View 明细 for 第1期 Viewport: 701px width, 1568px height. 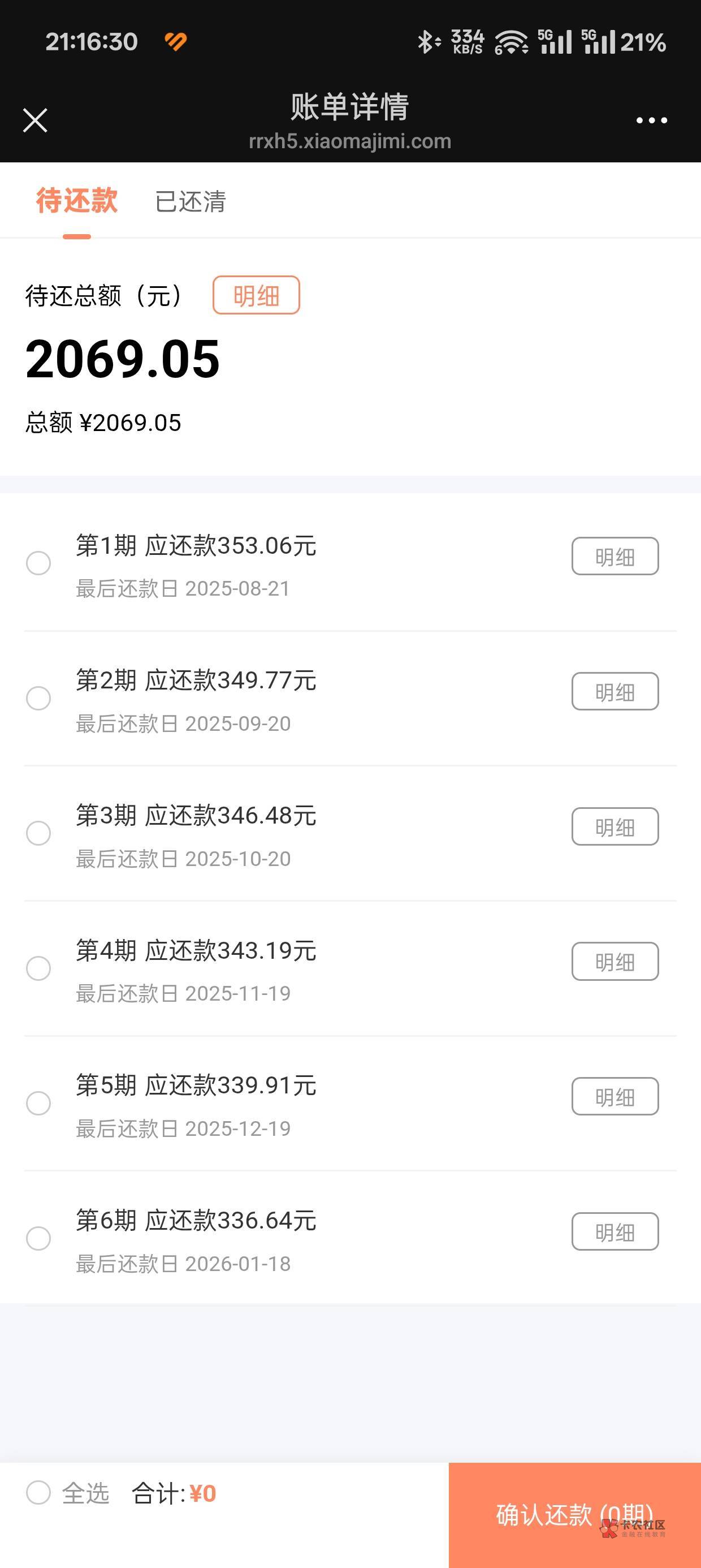(615, 557)
